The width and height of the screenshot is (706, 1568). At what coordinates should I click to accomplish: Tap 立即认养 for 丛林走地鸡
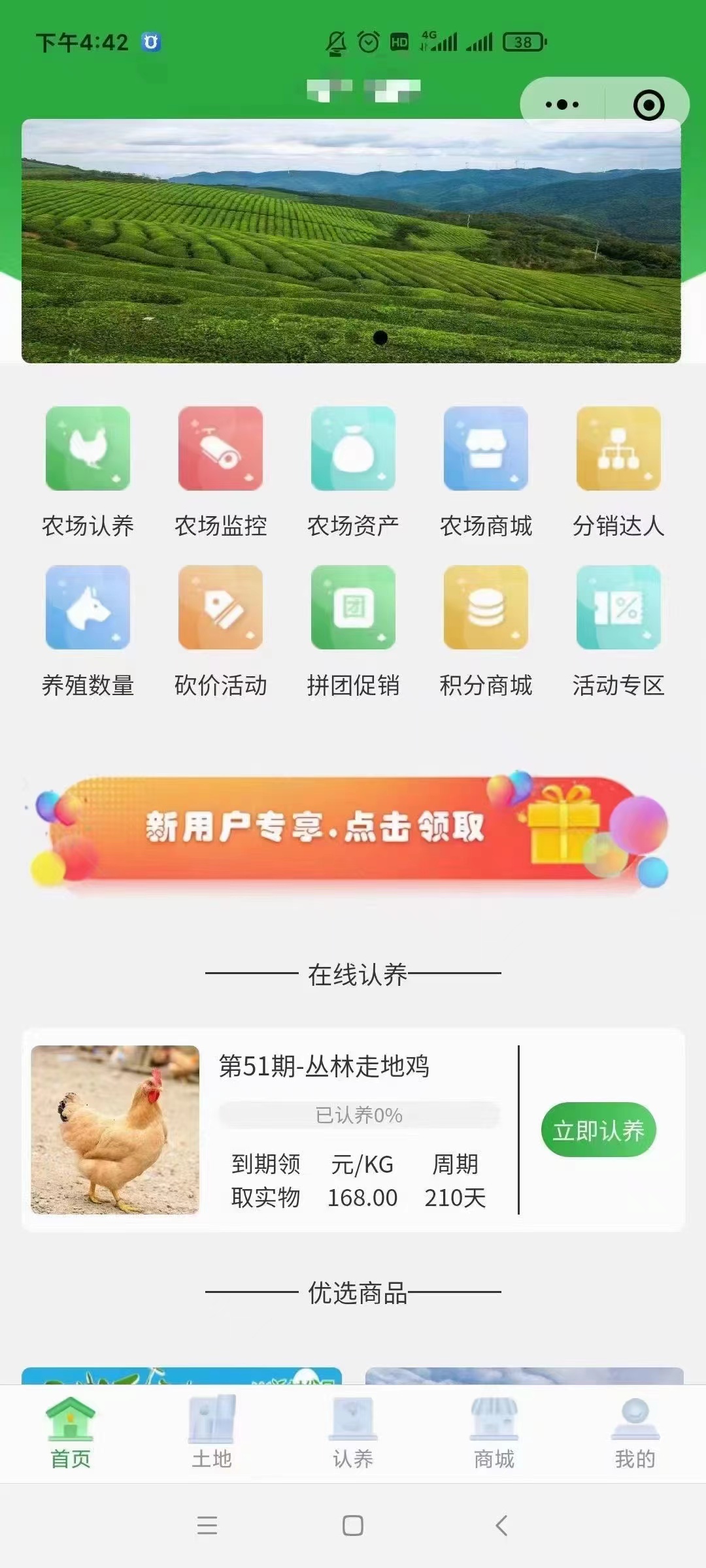(598, 1130)
